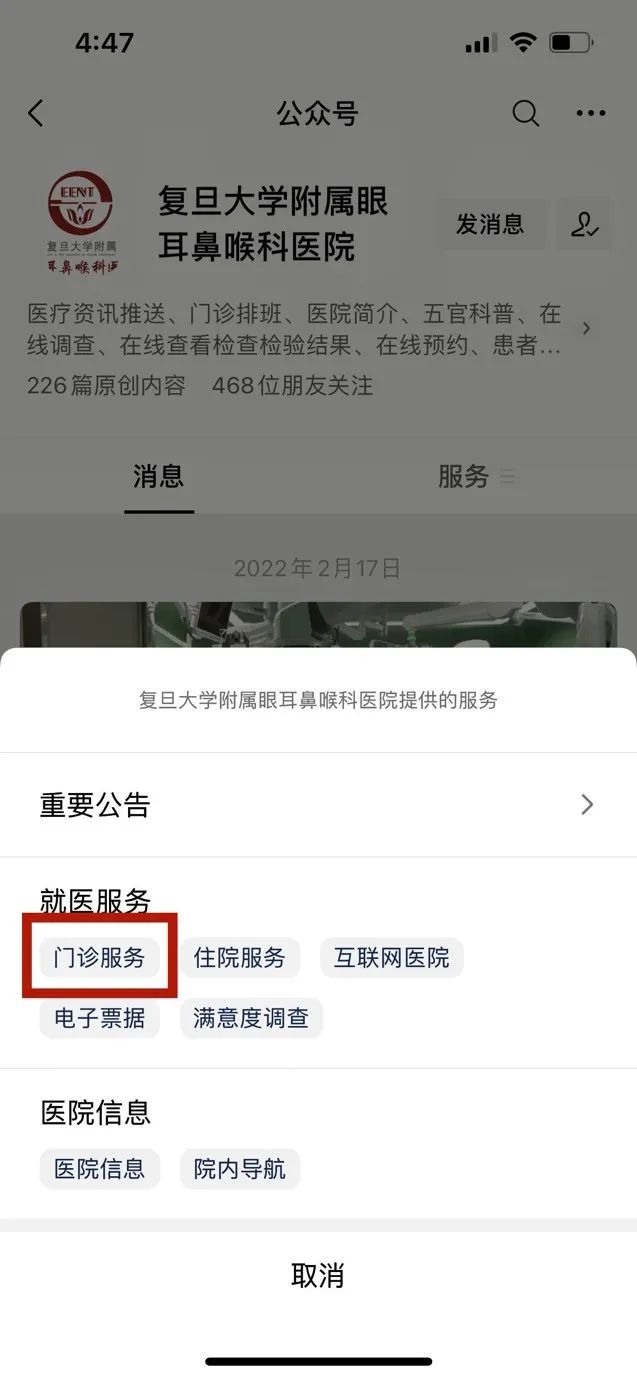Screen dimensions: 637x1379
Task: Open the three-dot overflow menu
Action: [x=591, y=113]
